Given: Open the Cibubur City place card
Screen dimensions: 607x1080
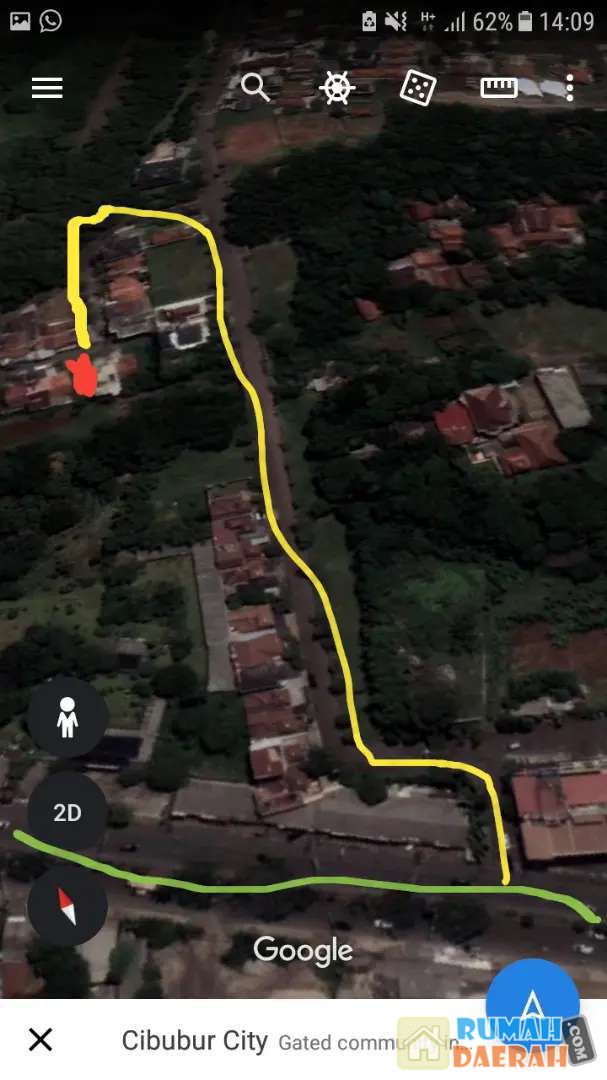Looking at the screenshot, I should tap(195, 1041).
